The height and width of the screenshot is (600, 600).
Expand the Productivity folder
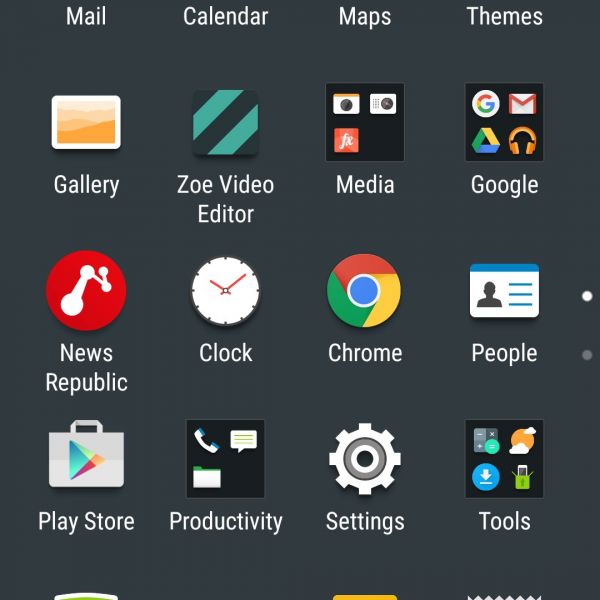225,459
